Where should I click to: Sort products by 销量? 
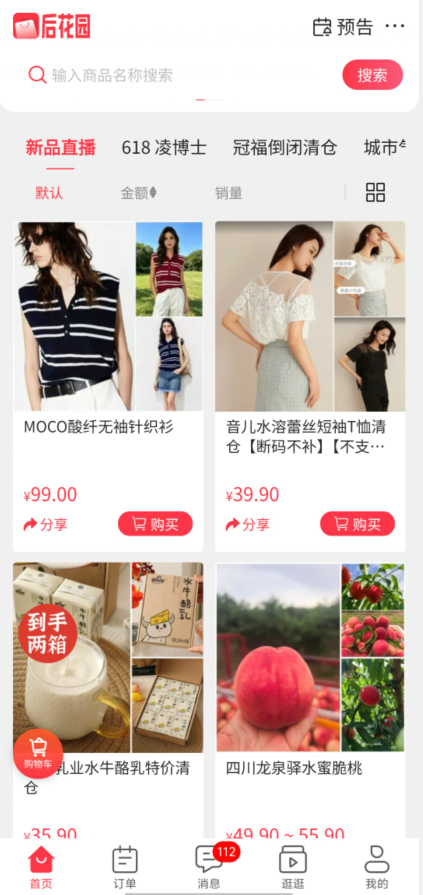pos(228,193)
